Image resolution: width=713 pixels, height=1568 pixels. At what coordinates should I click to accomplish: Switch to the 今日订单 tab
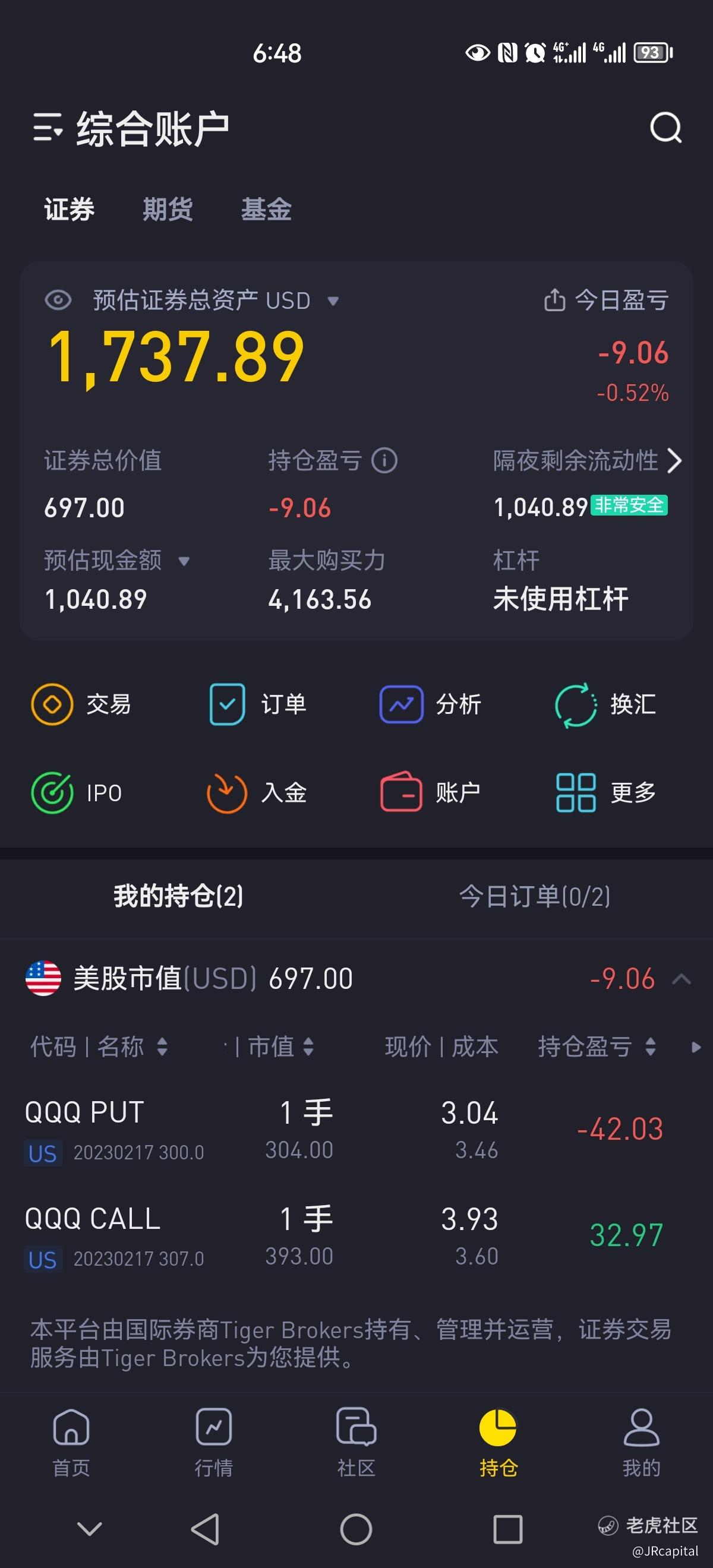tap(535, 896)
